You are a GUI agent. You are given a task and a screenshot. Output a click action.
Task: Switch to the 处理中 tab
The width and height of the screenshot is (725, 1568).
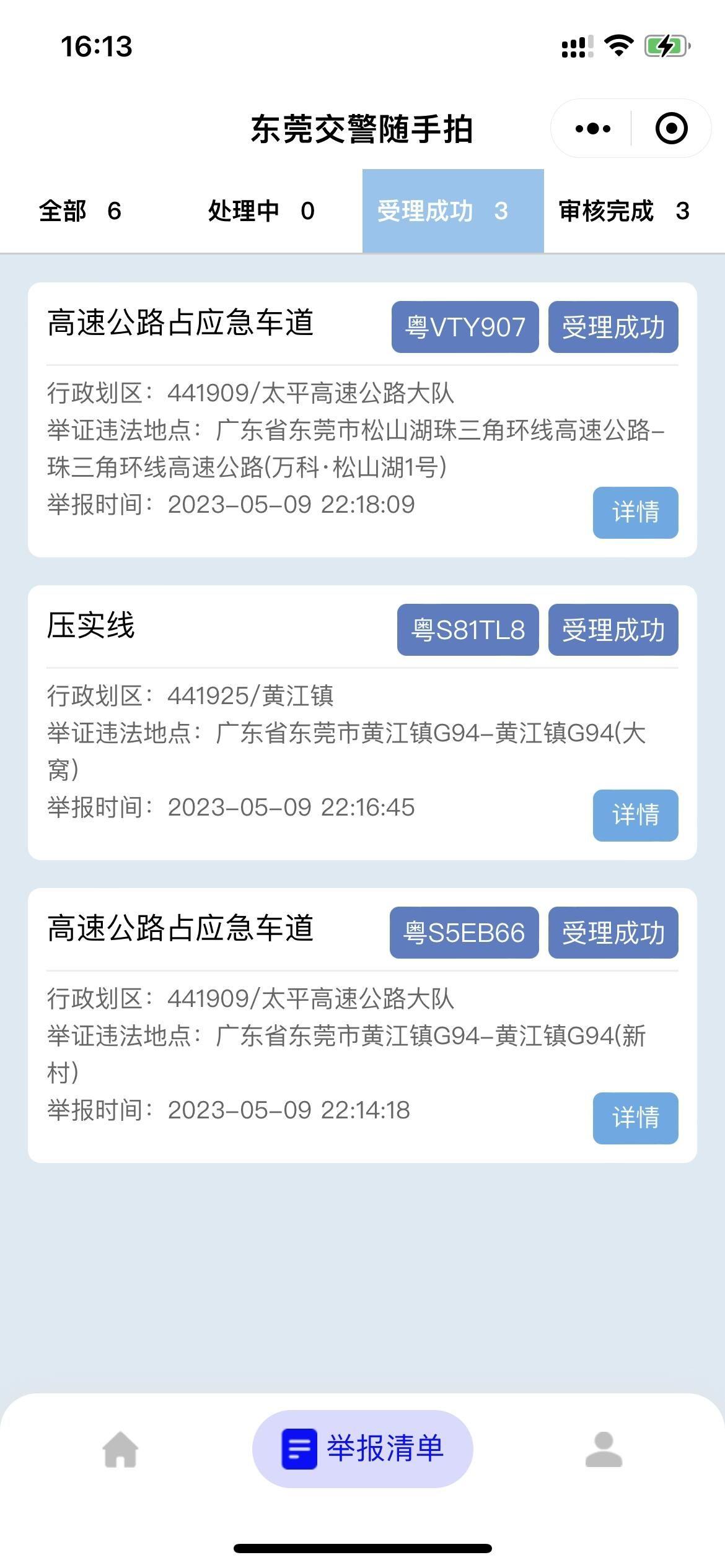(261, 211)
